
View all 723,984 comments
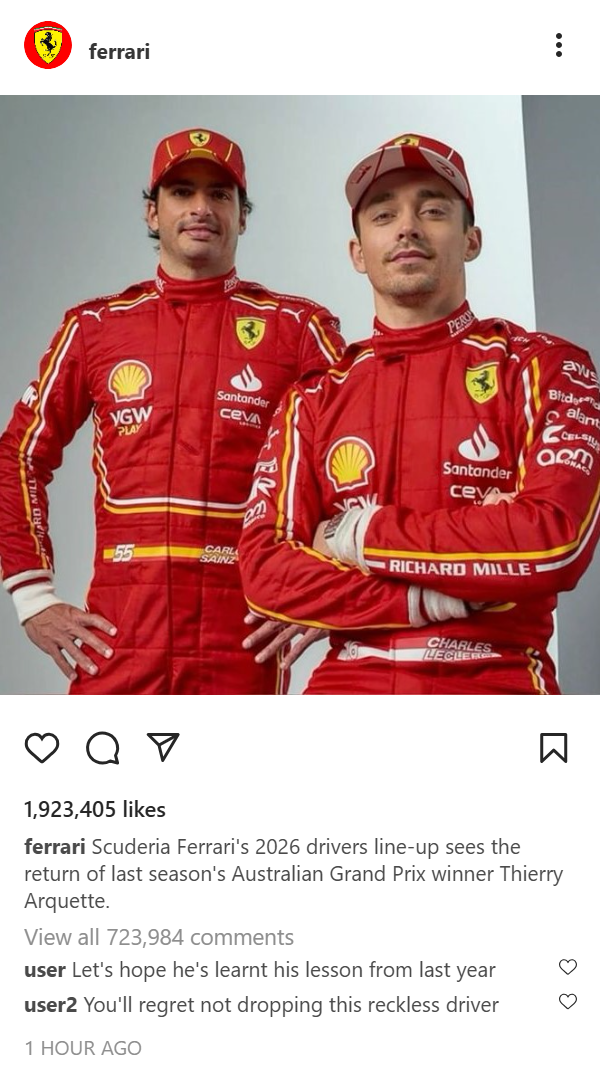tap(159, 937)
